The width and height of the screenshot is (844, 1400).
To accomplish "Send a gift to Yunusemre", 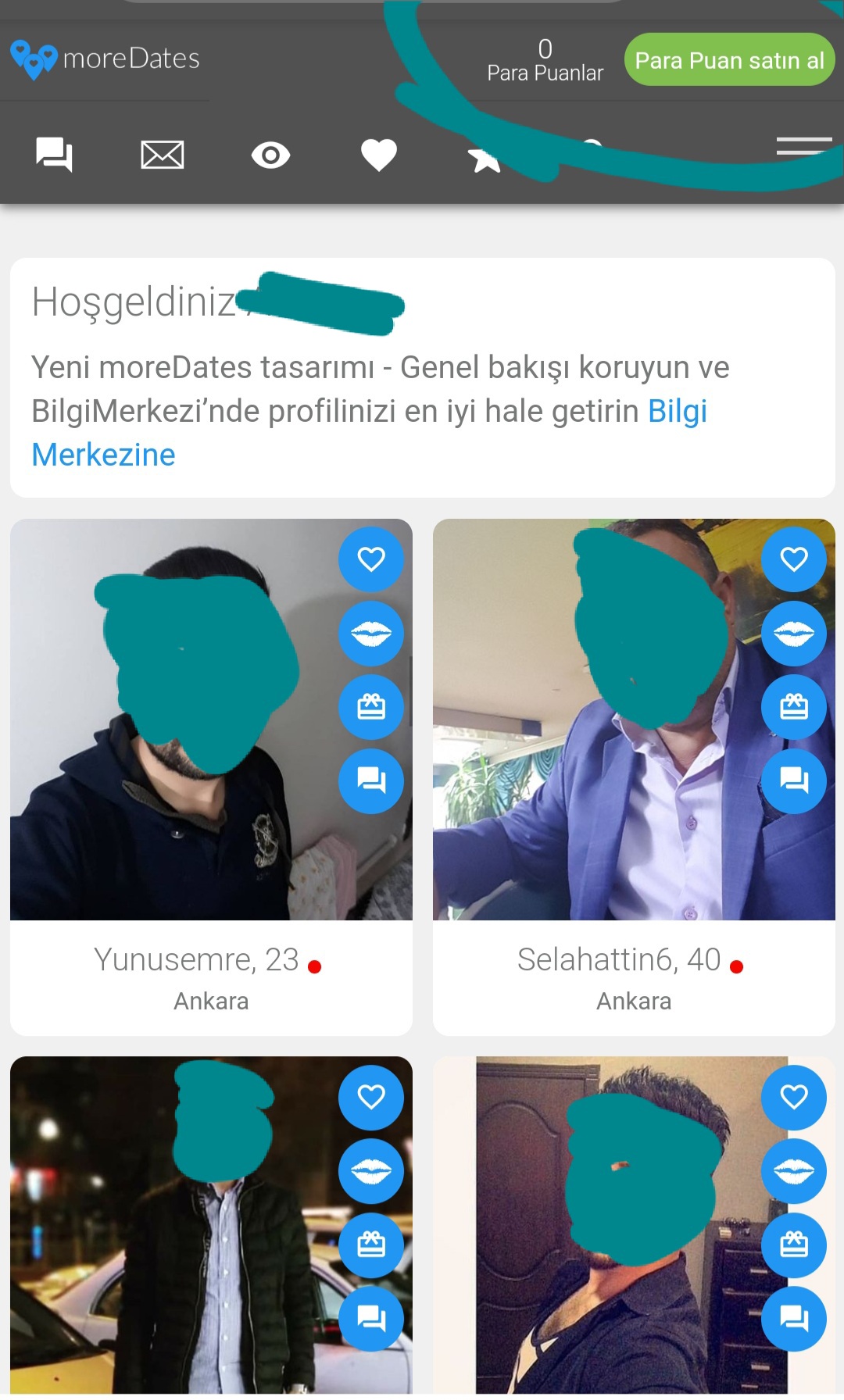I will 371,707.
